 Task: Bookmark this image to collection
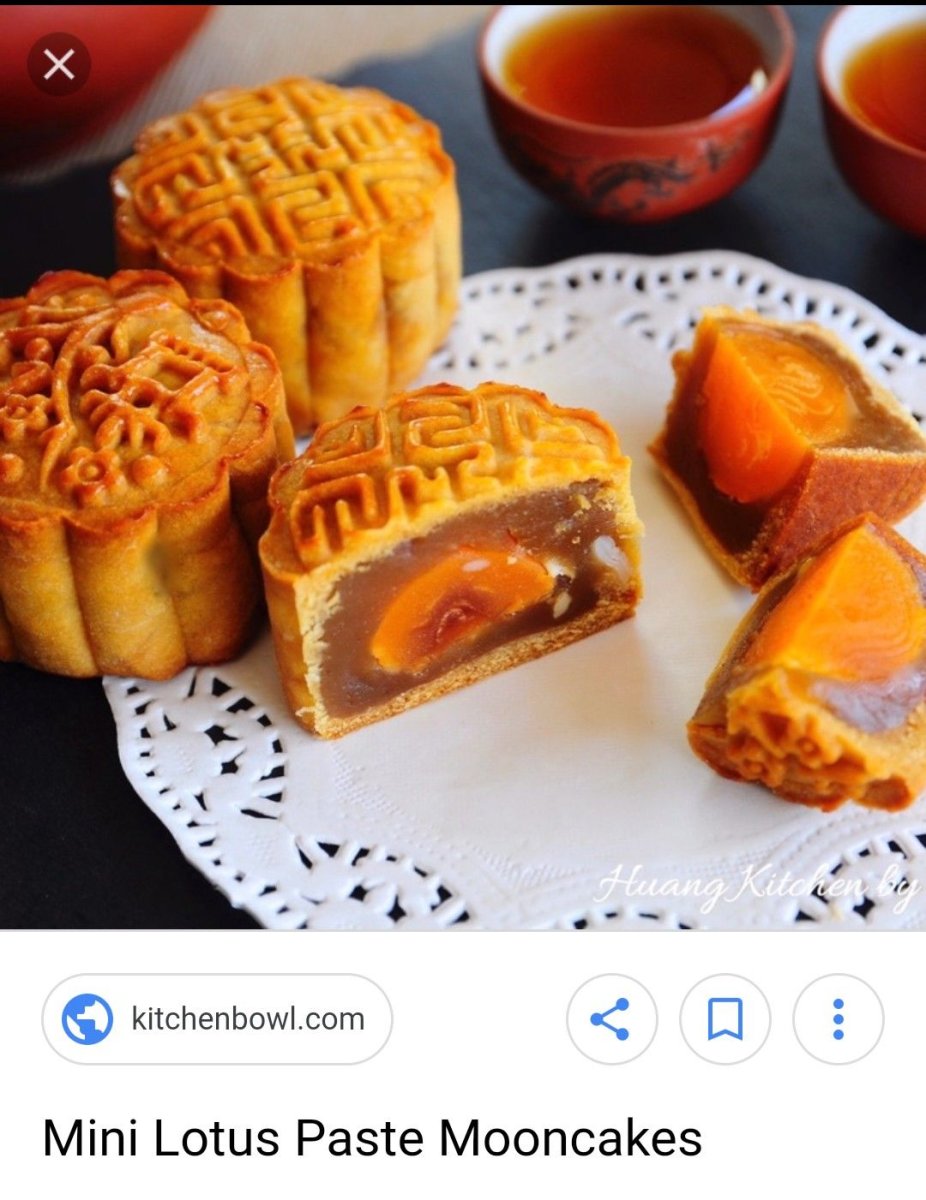(x=725, y=1019)
